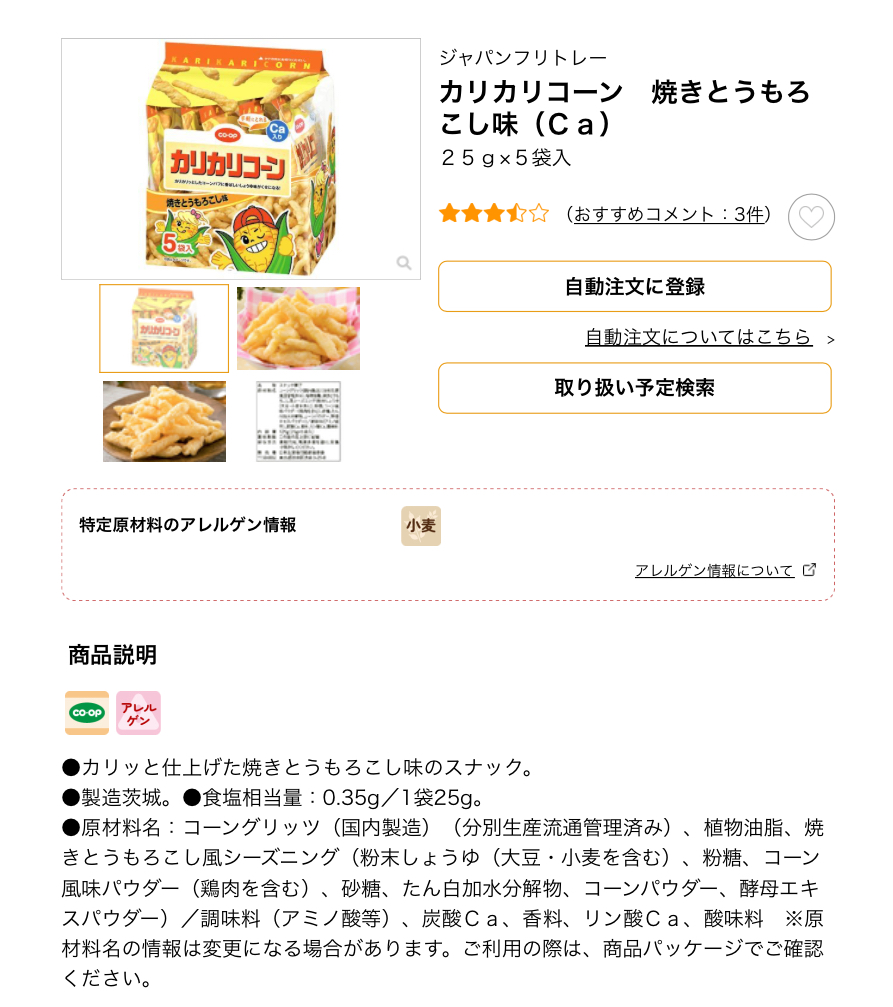
Task: Read the おすすめコメント：3件 reviews
Action: 668,214
